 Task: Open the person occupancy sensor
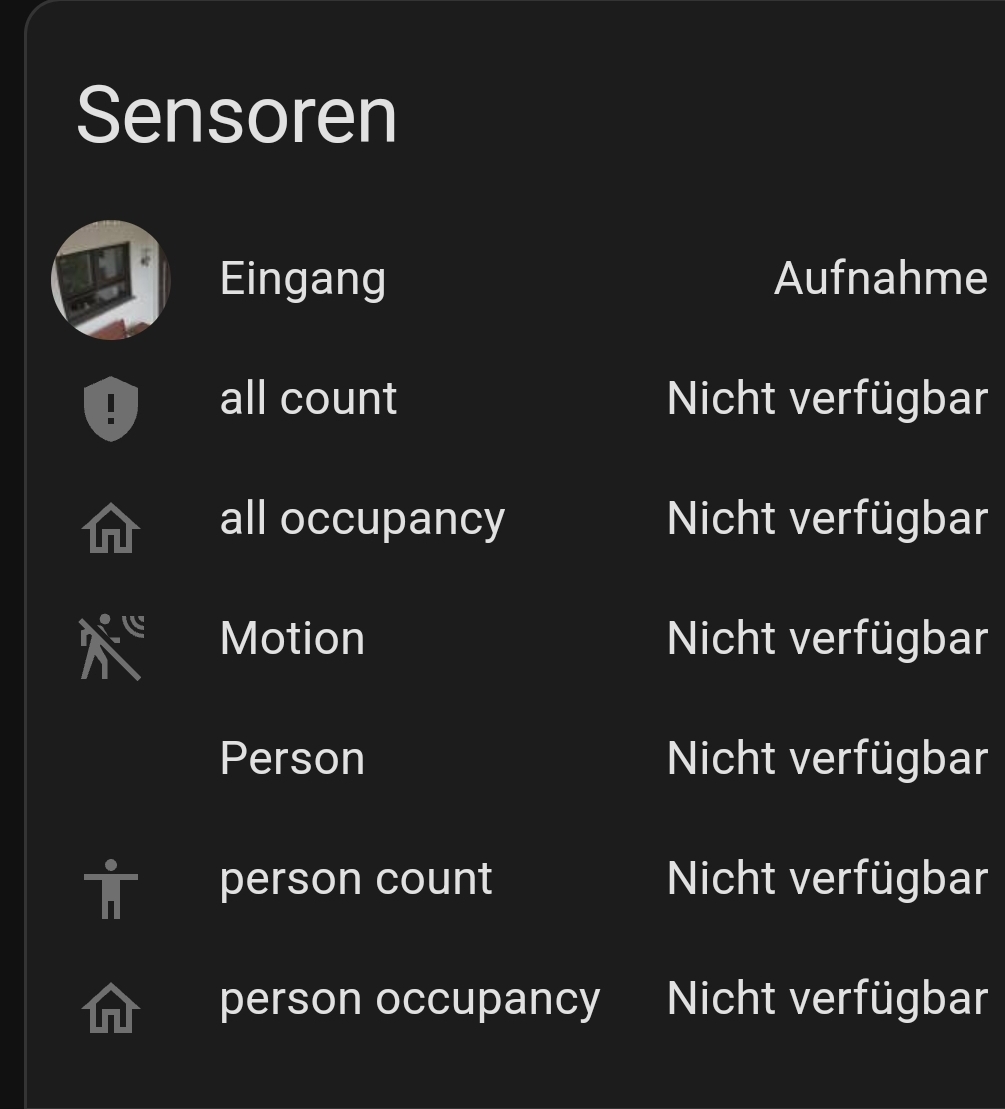[409, 999]
